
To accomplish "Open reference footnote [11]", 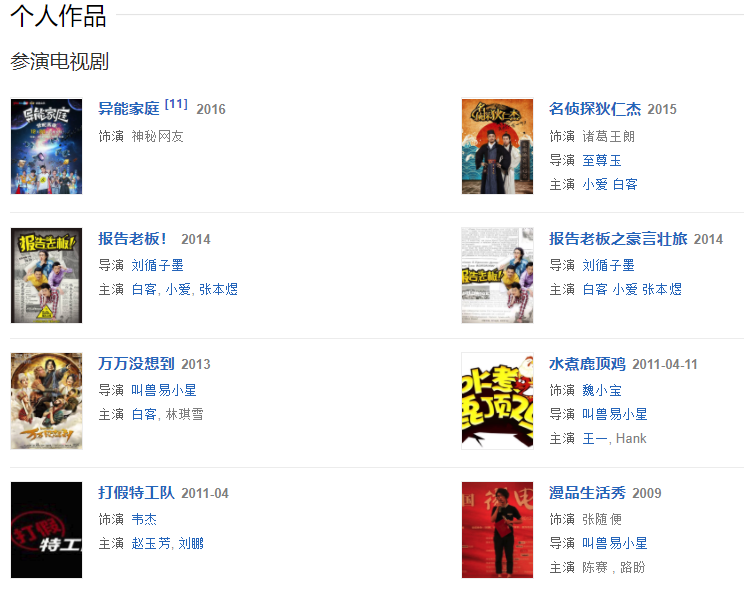I will (x=176, y=104).
